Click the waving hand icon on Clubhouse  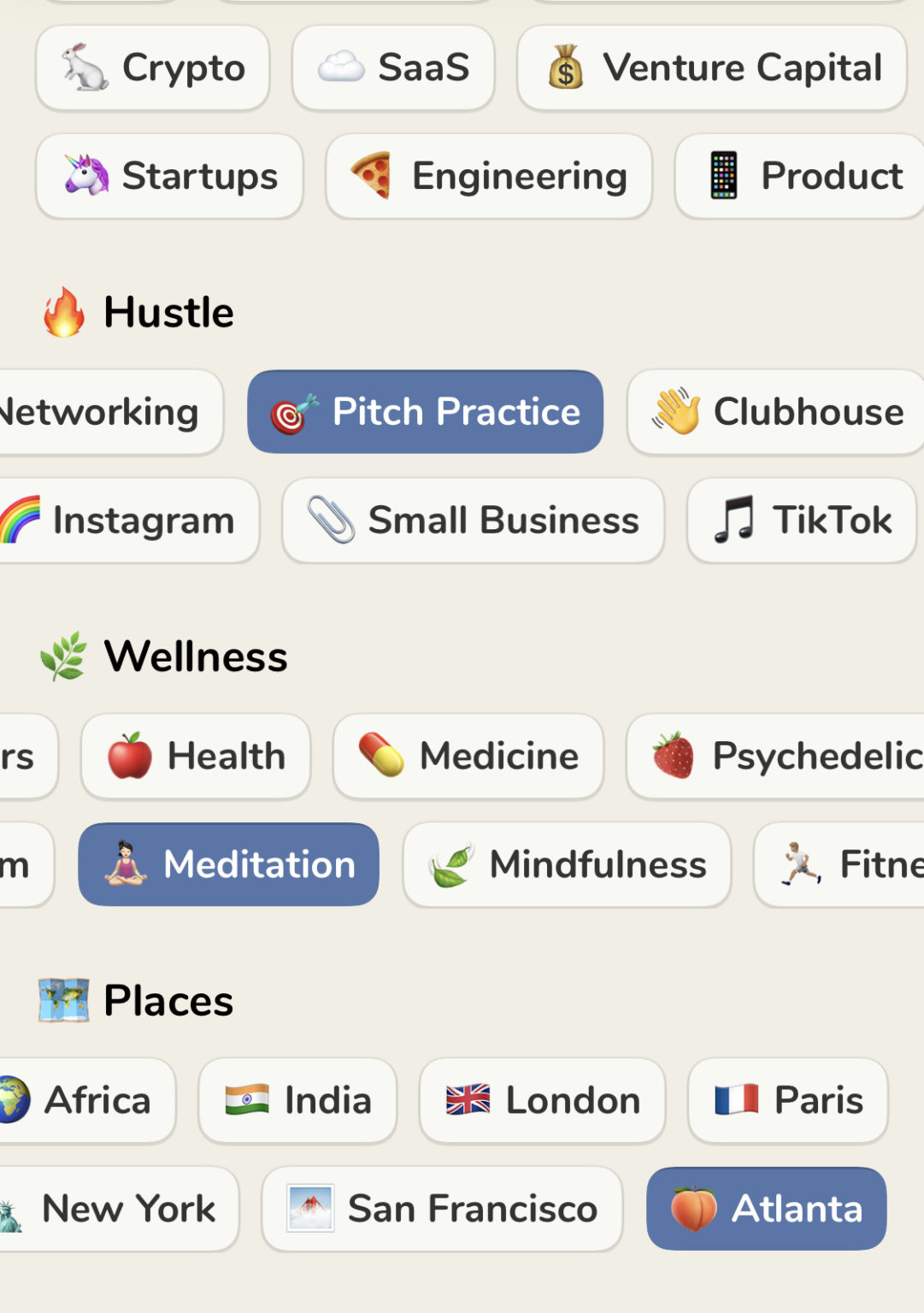[675, 412]
